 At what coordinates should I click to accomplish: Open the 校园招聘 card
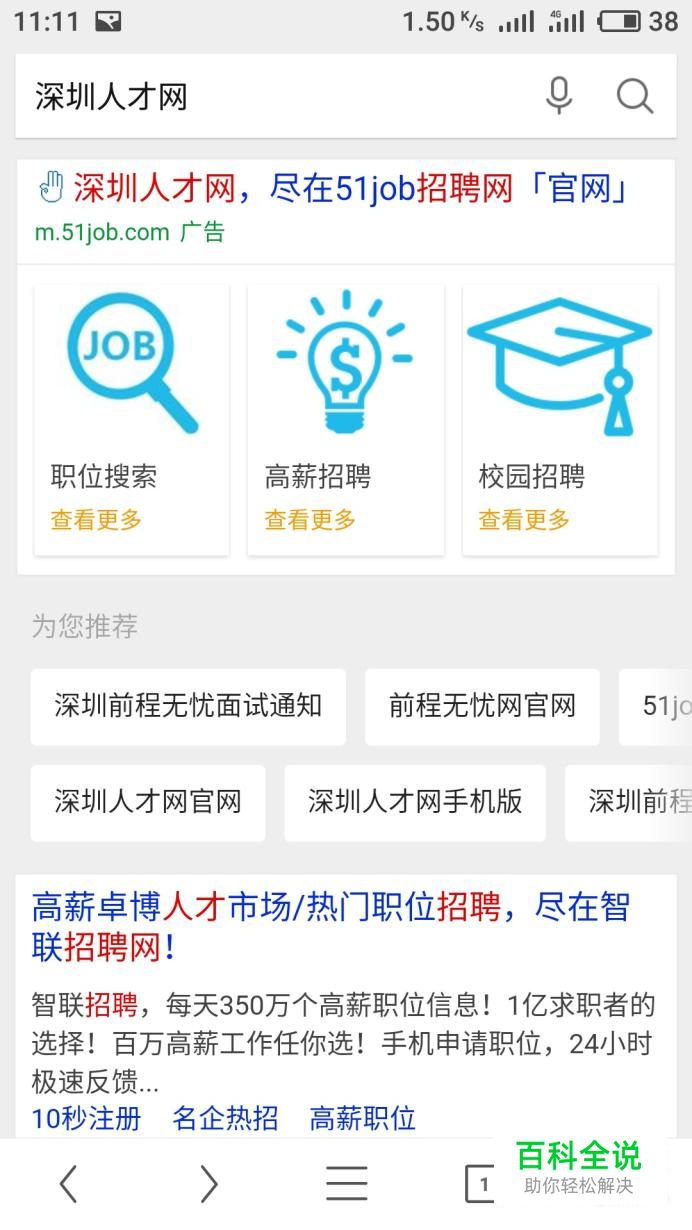click(x=559, y=420)
